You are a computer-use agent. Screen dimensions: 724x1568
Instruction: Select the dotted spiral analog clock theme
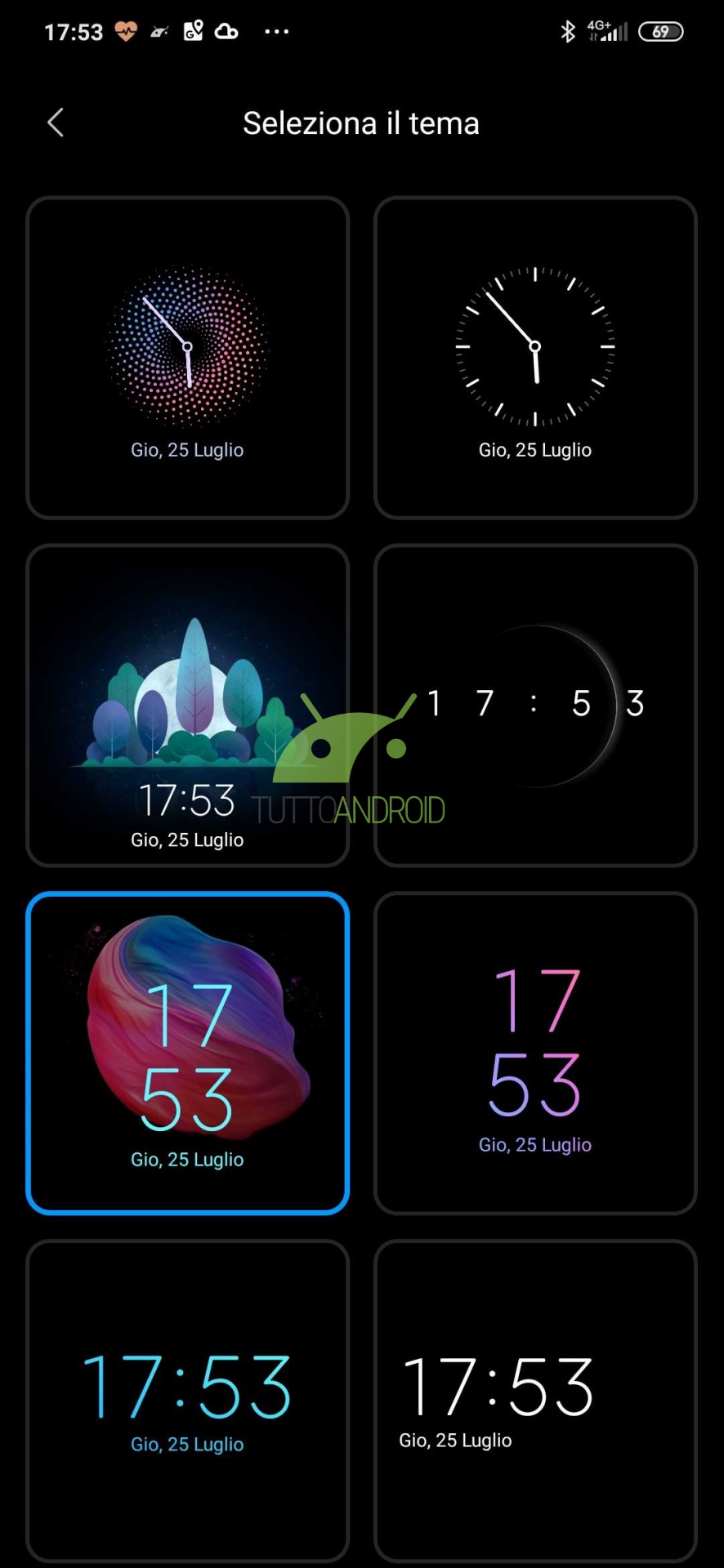[x=187, y=358]
